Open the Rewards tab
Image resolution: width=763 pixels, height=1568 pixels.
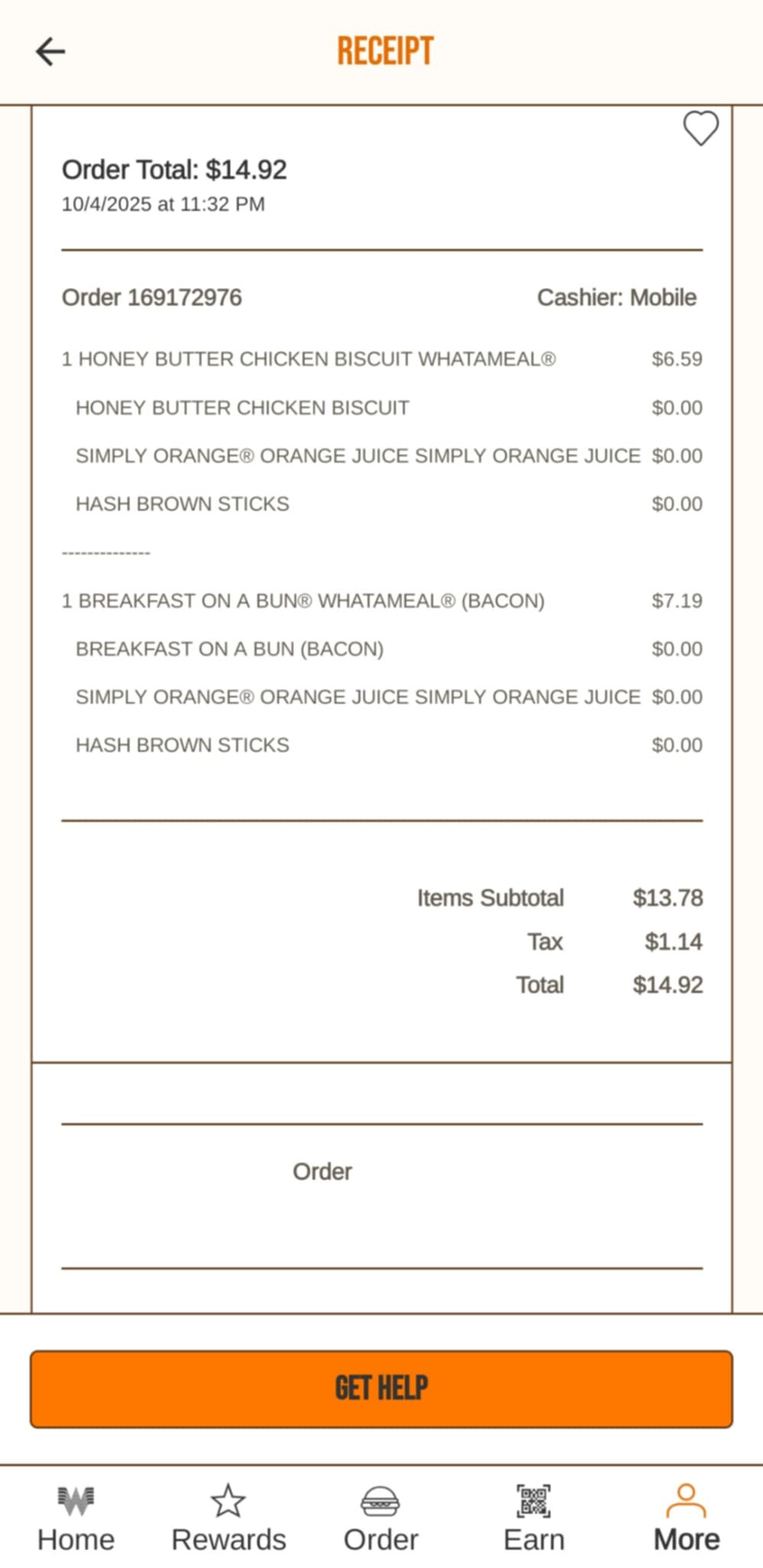click(228, 1519)
